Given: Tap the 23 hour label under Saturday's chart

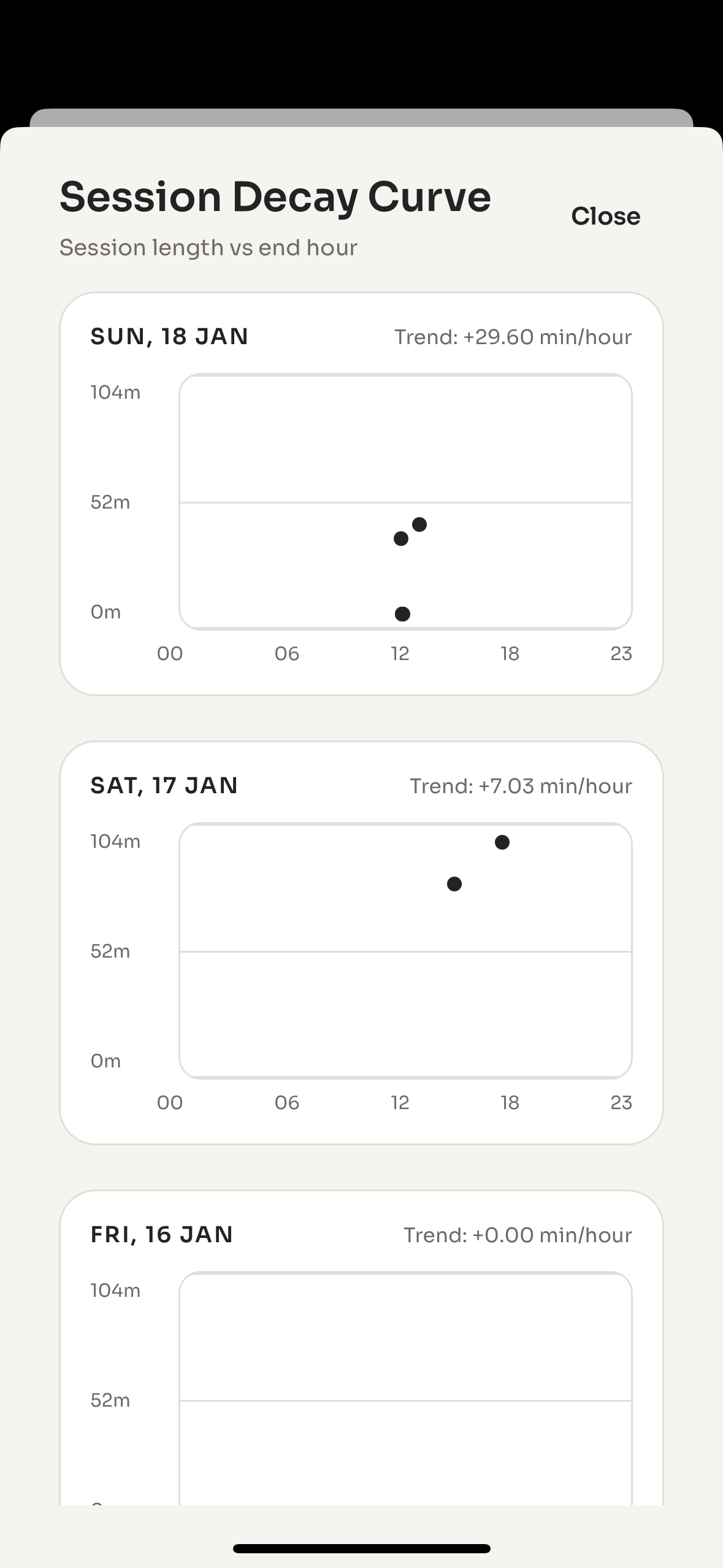Looking at the screenshot, I should click(621, 1102).
